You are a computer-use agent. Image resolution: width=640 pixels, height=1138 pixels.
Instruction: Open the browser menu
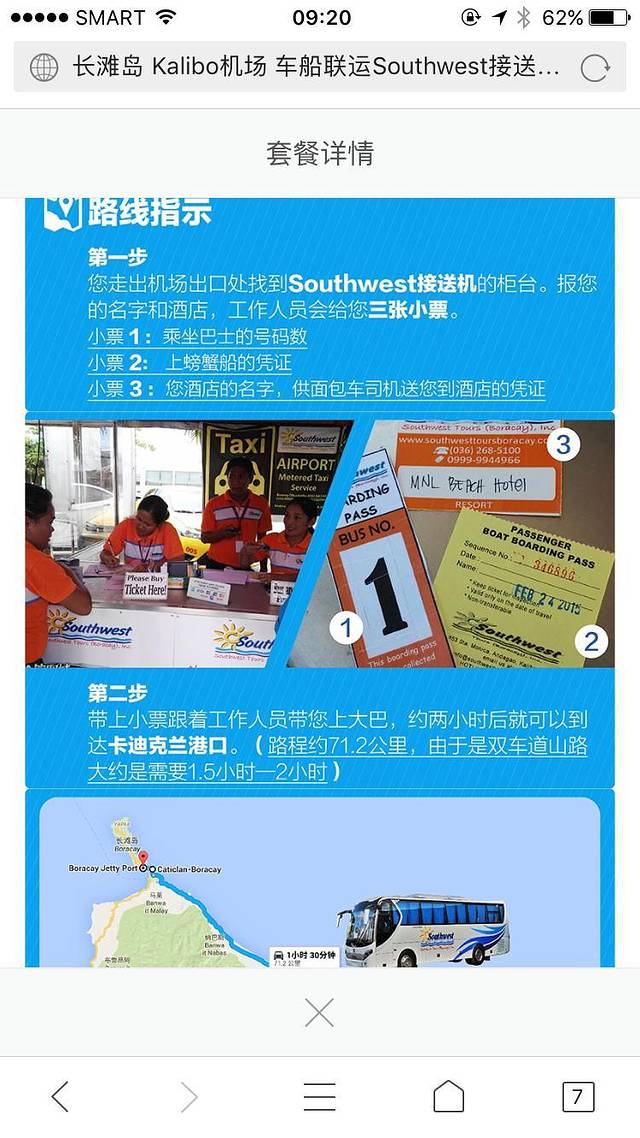pyautogui.click(x=319, y=1097)
